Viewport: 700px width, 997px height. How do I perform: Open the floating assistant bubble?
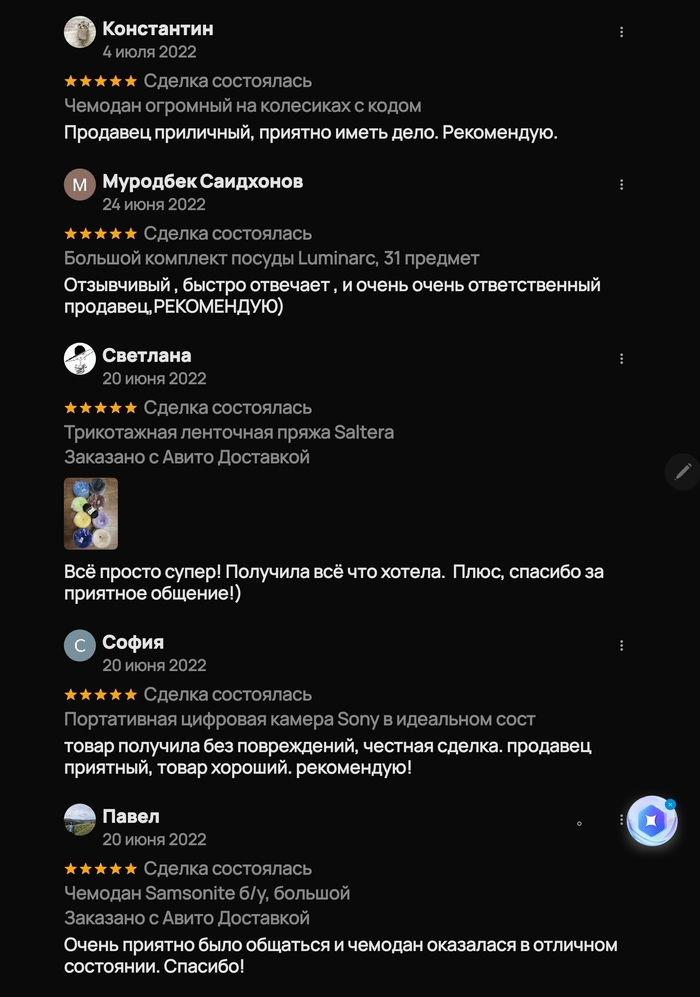pyautogui.click(x=652, y=821)
